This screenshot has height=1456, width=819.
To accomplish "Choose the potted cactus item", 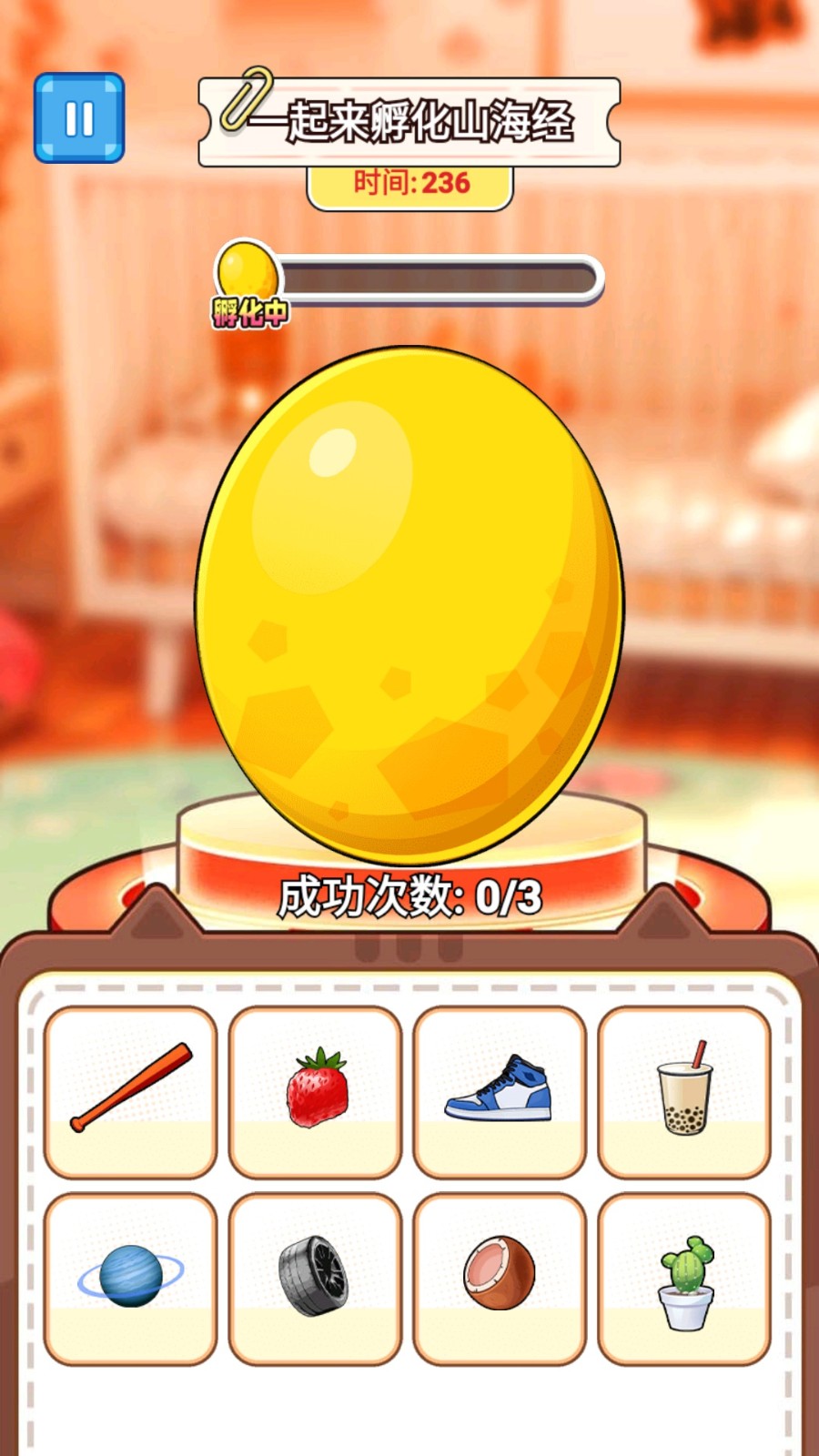I will pyautogui.click(x=684, y=1277).
